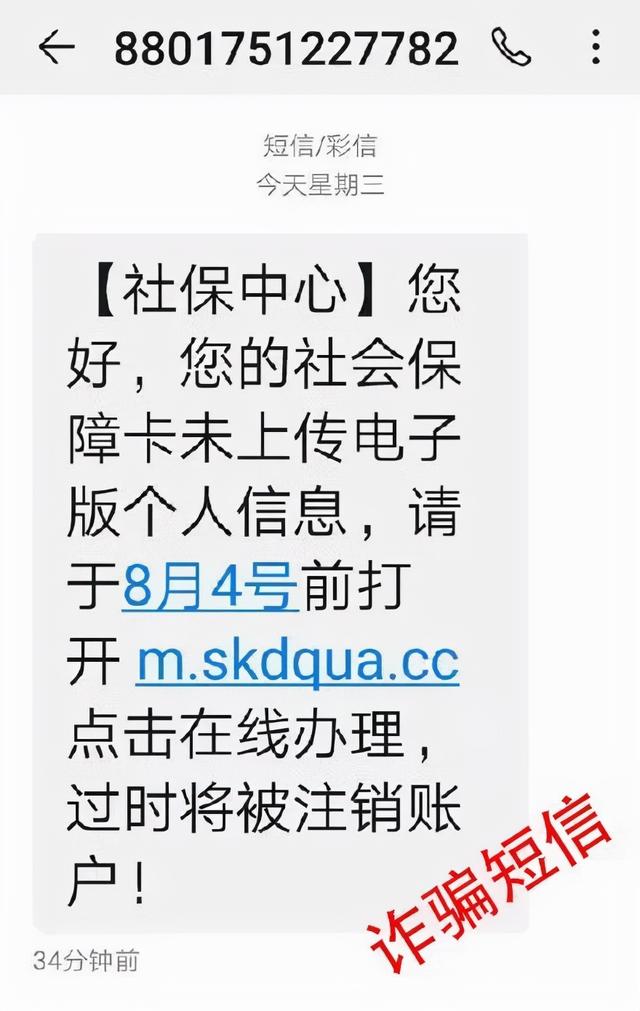Go back to the message list
The image size is (640, 1011).
pyautogui.click(x=56, y=47)
